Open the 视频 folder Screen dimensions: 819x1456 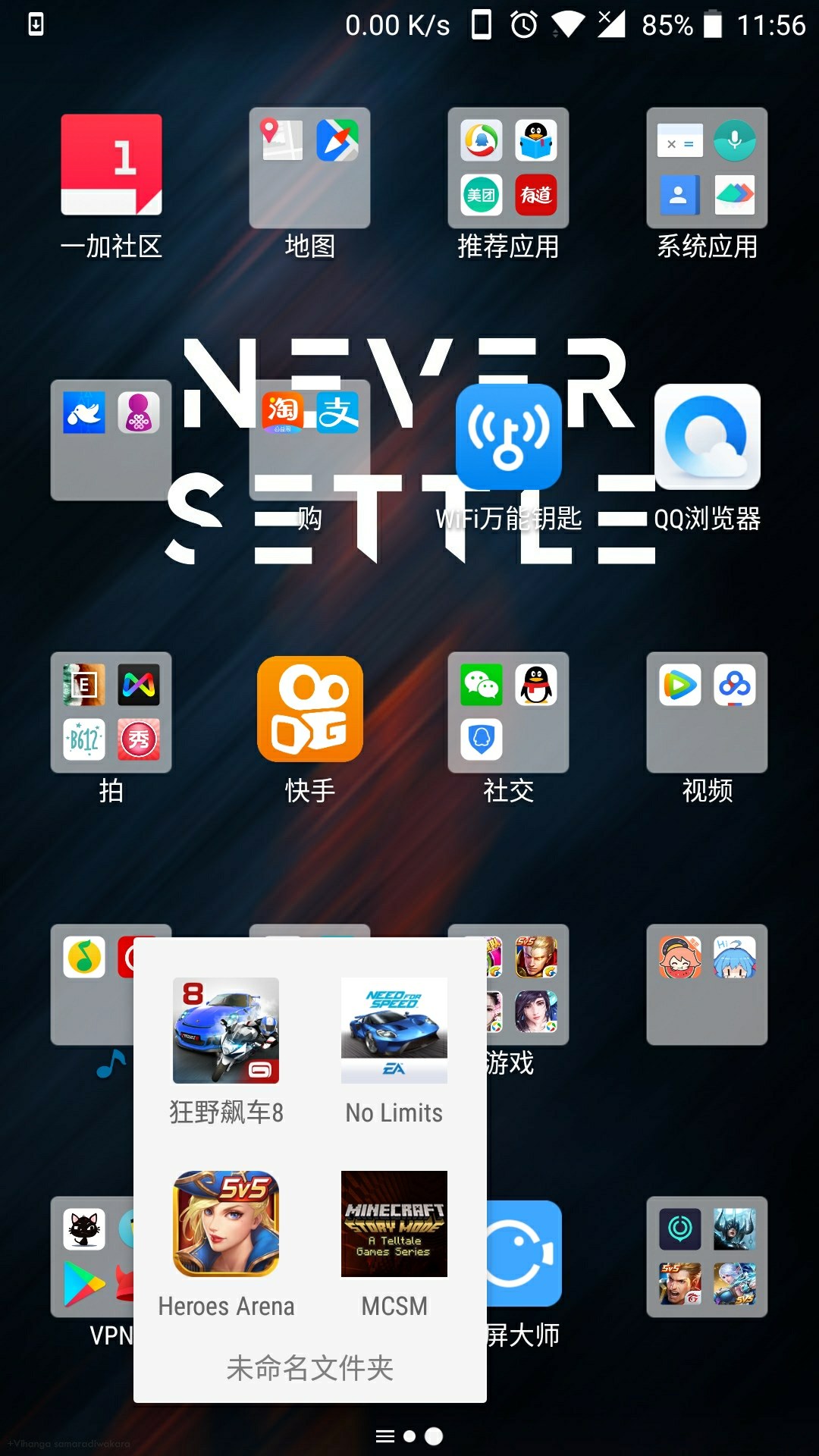click(x=707, y=713)
